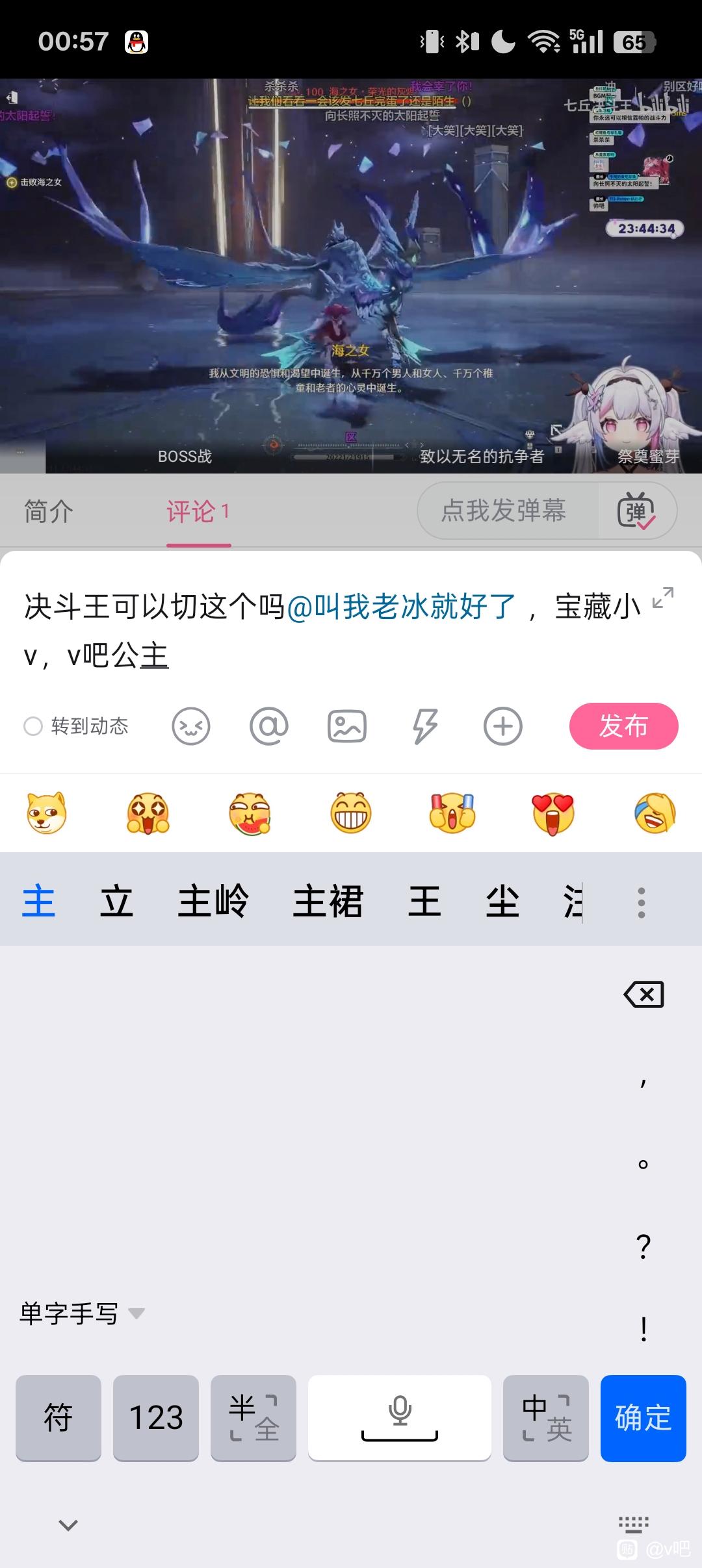Tap the microphone space key

[400, 1417]
